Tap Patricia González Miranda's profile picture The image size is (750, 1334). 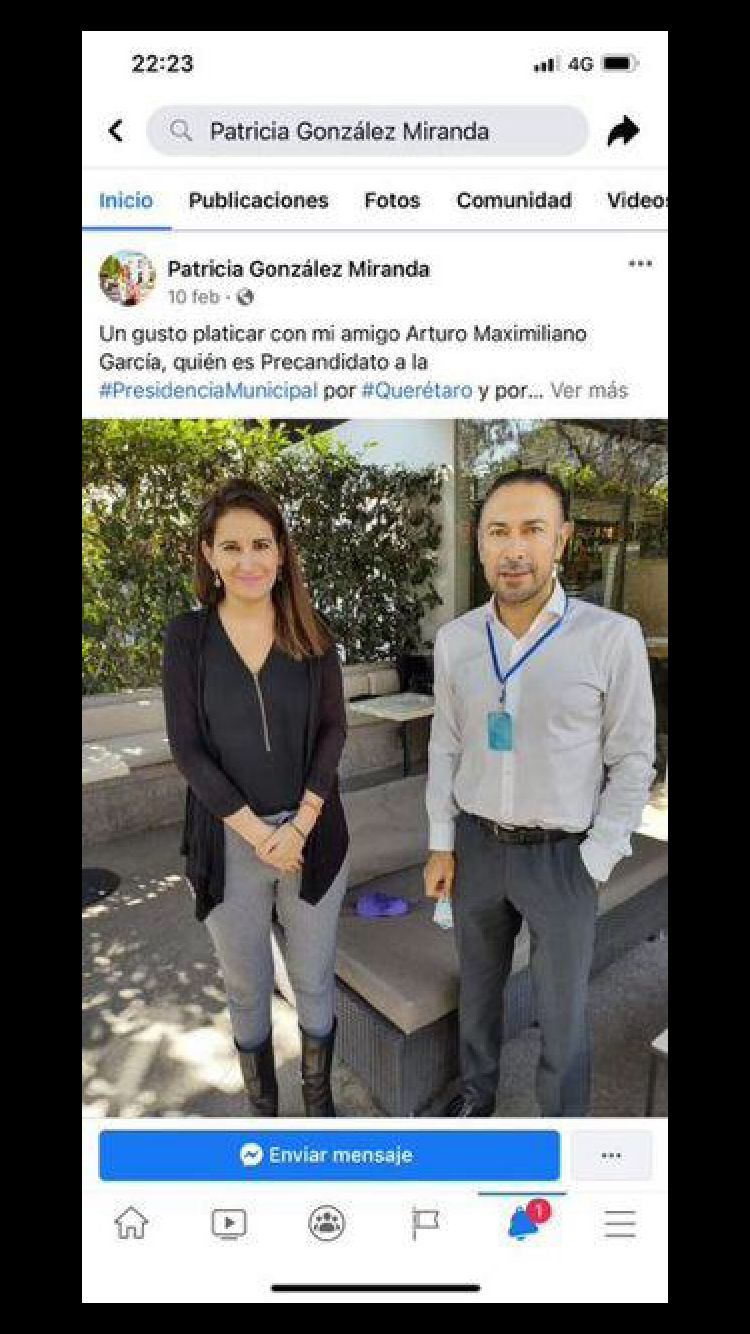tap(127, 279)
